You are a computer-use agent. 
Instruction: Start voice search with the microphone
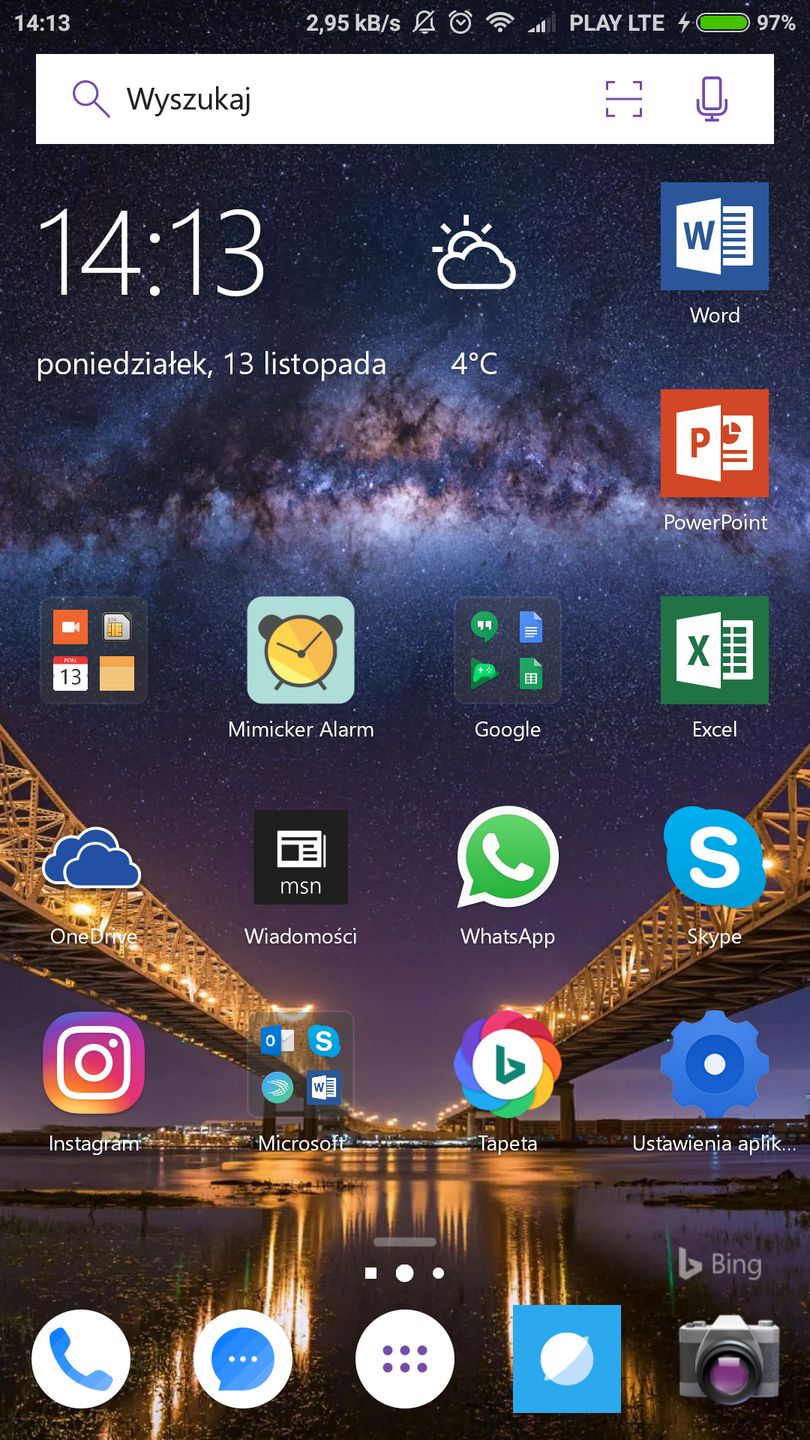pos(711,99)
